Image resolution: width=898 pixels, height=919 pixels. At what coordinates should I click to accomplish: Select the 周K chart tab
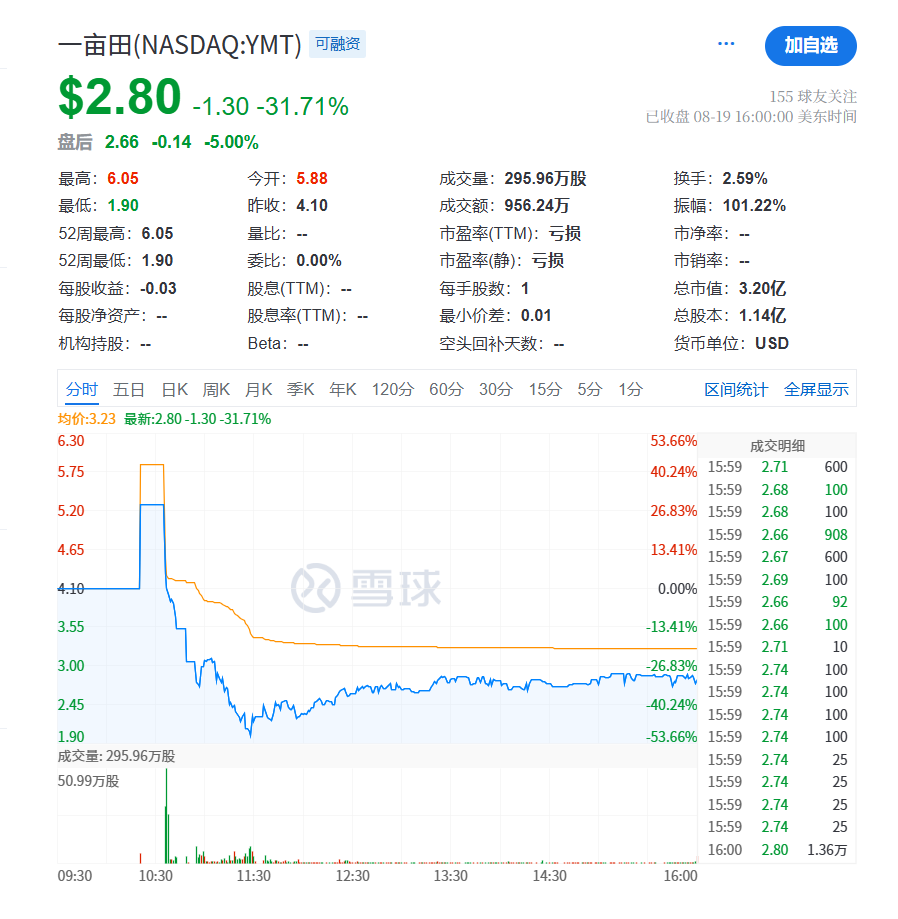[x=217, y=390]
